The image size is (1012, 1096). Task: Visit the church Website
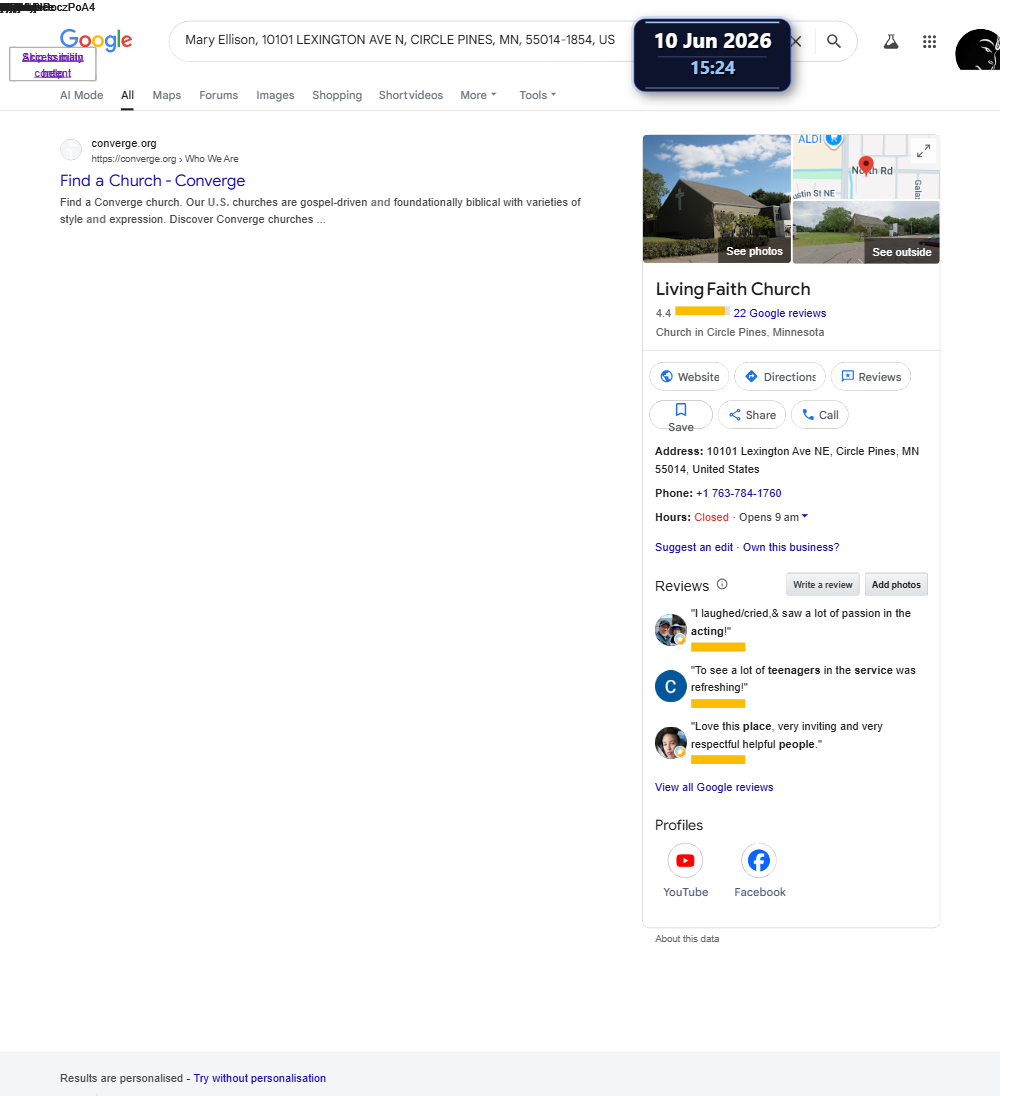(x=689, y=377)
